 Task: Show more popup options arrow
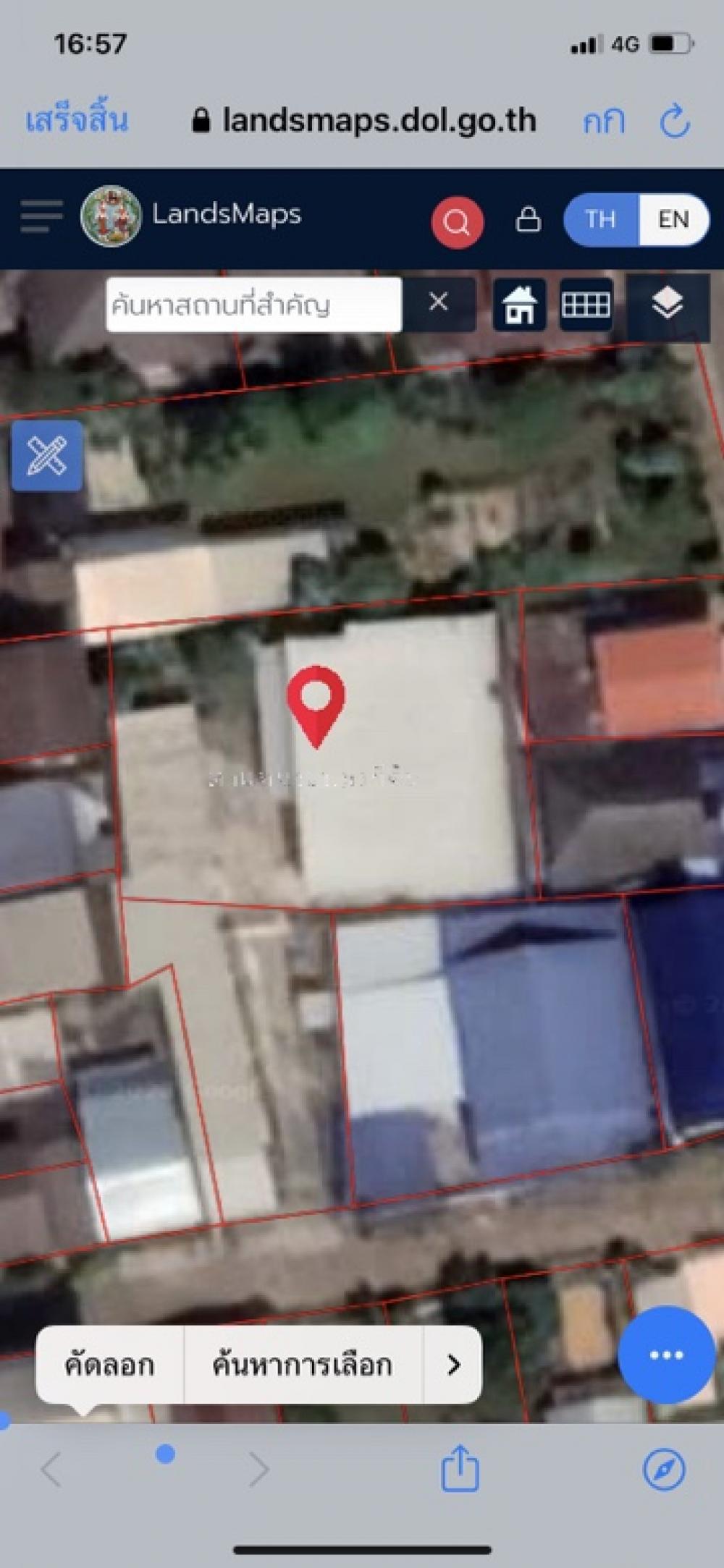click(453, 1365)
